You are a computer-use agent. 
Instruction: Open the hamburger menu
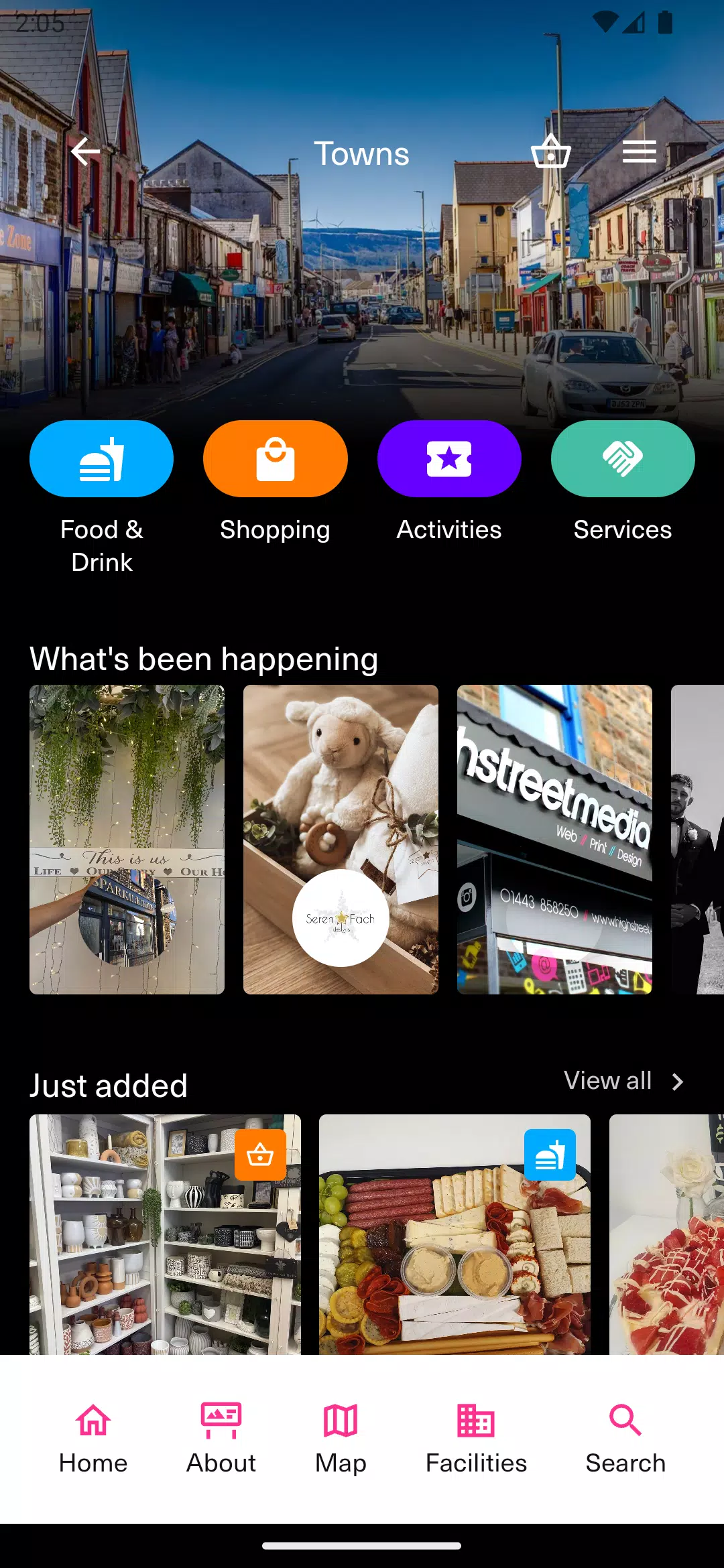coord(639,151)
